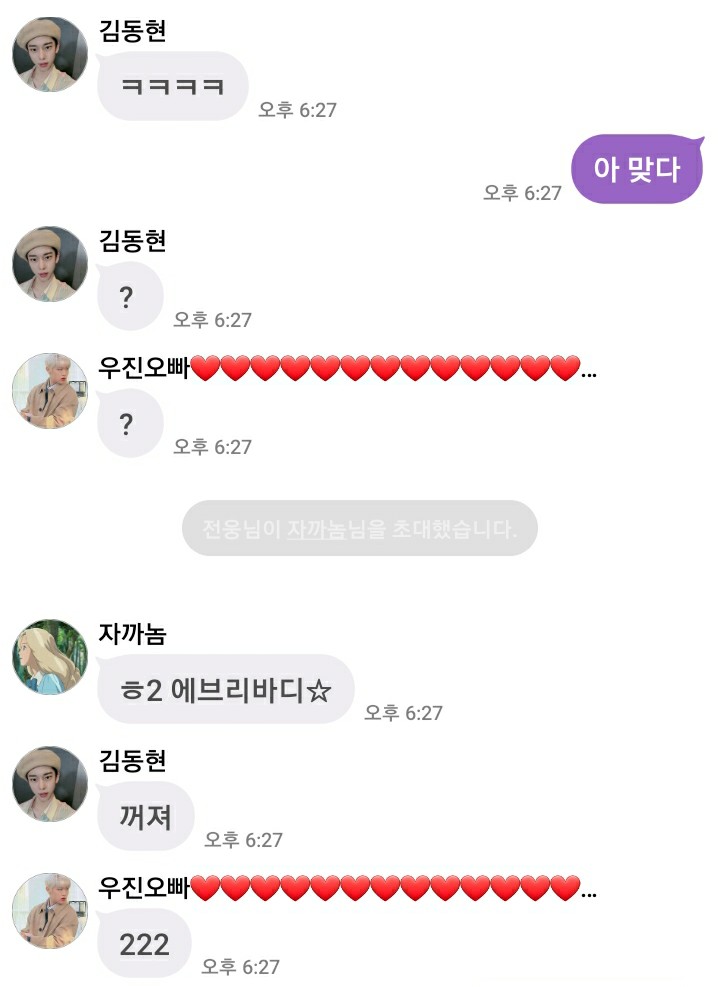Screen dimensions: 720x987
Task: Open 김동현's avatar beside the ㅋㅋㅋㅋ message
Action: (x=50, y=55)
